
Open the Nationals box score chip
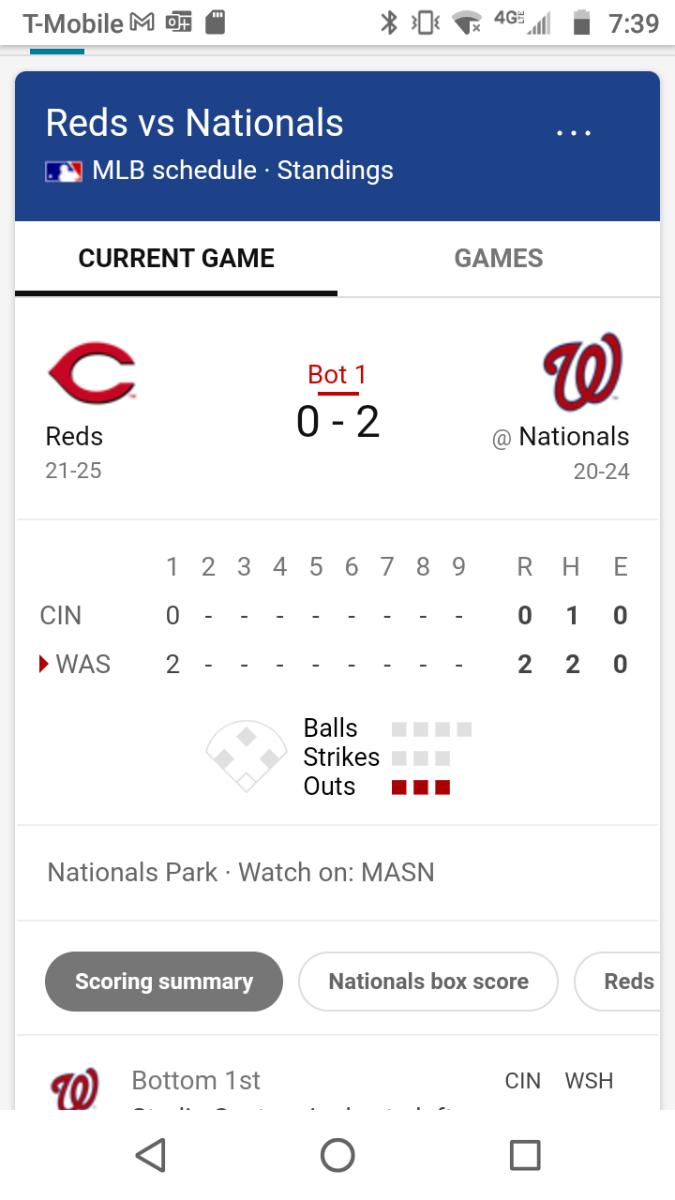coord(428,981)
